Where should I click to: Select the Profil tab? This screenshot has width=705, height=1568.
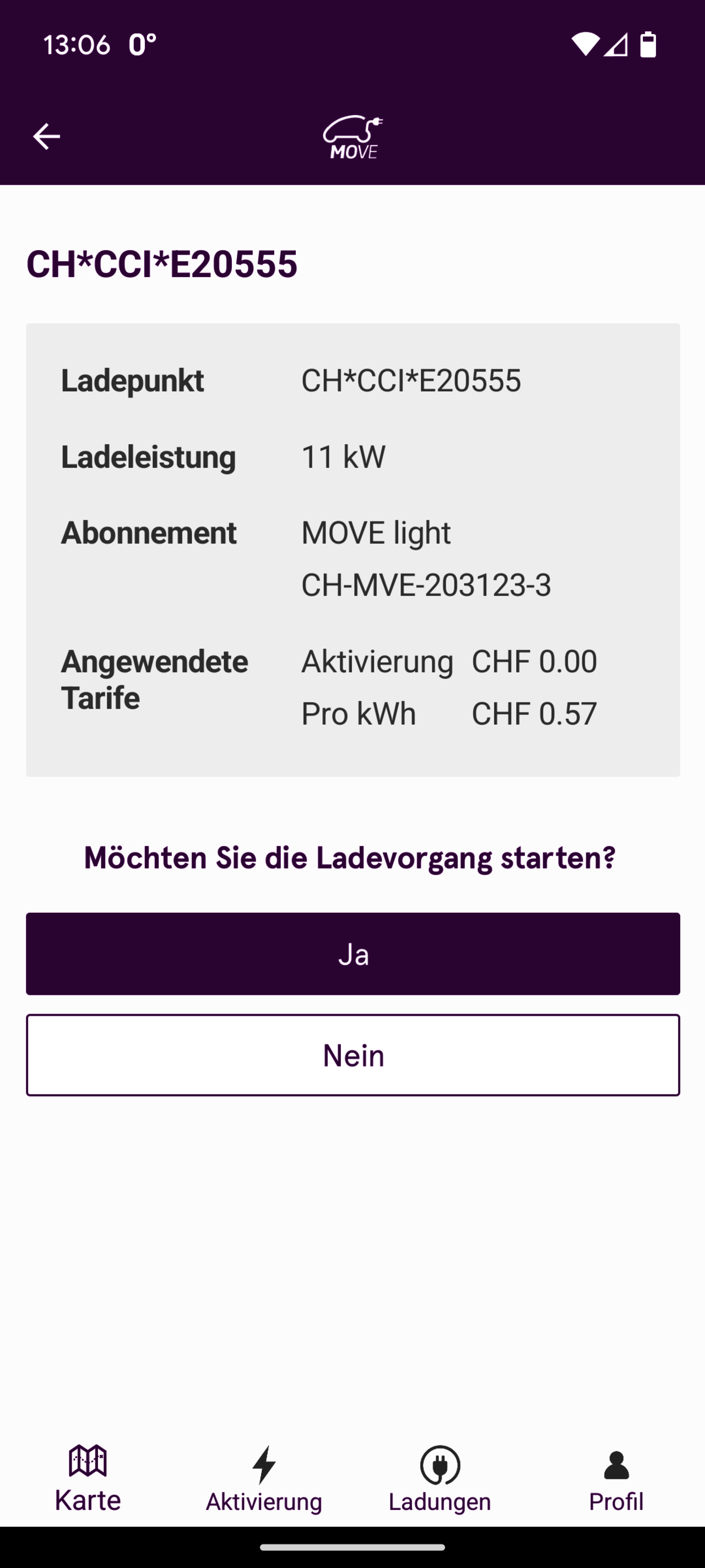point(616,1479)
